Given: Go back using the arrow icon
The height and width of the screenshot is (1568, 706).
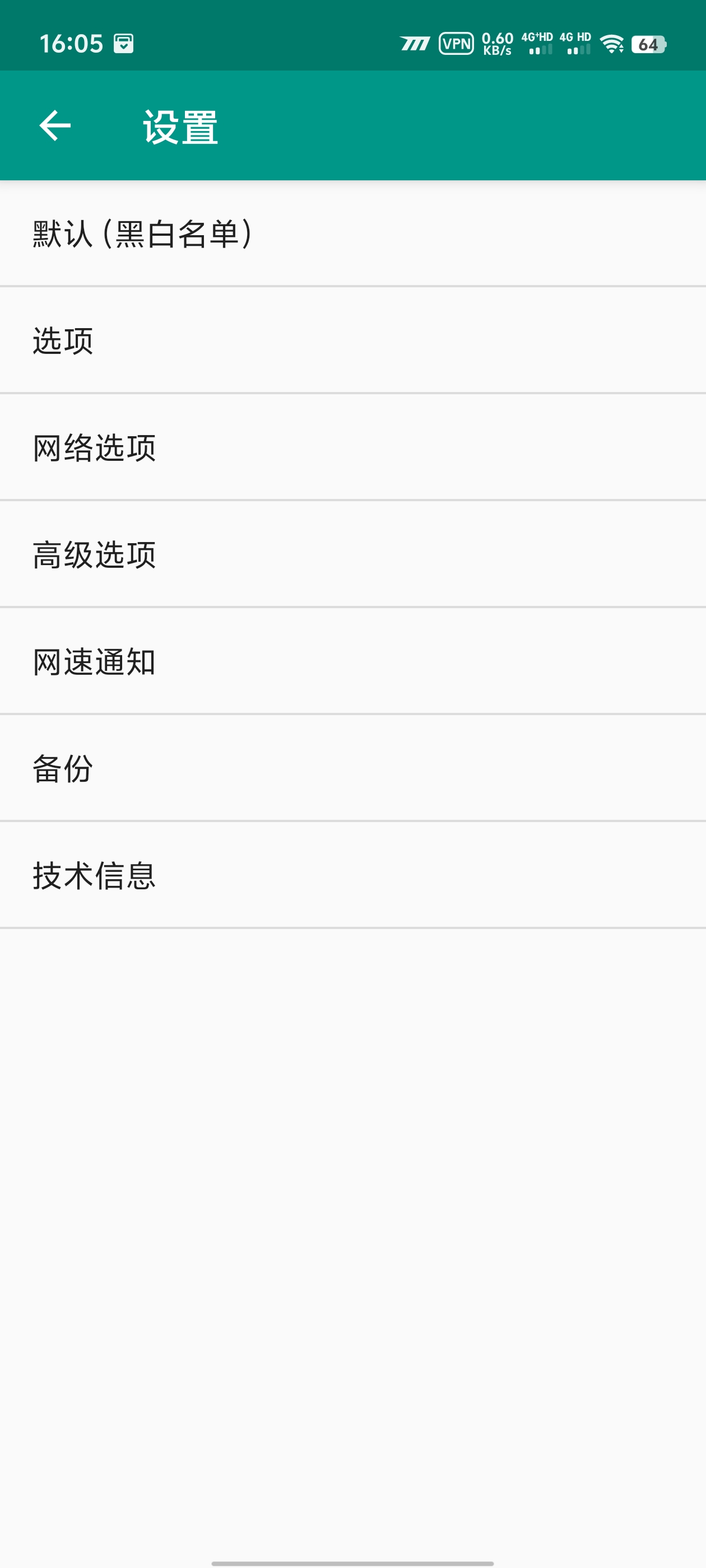Looking at the screenshot, I should click(x=55, y=125).
